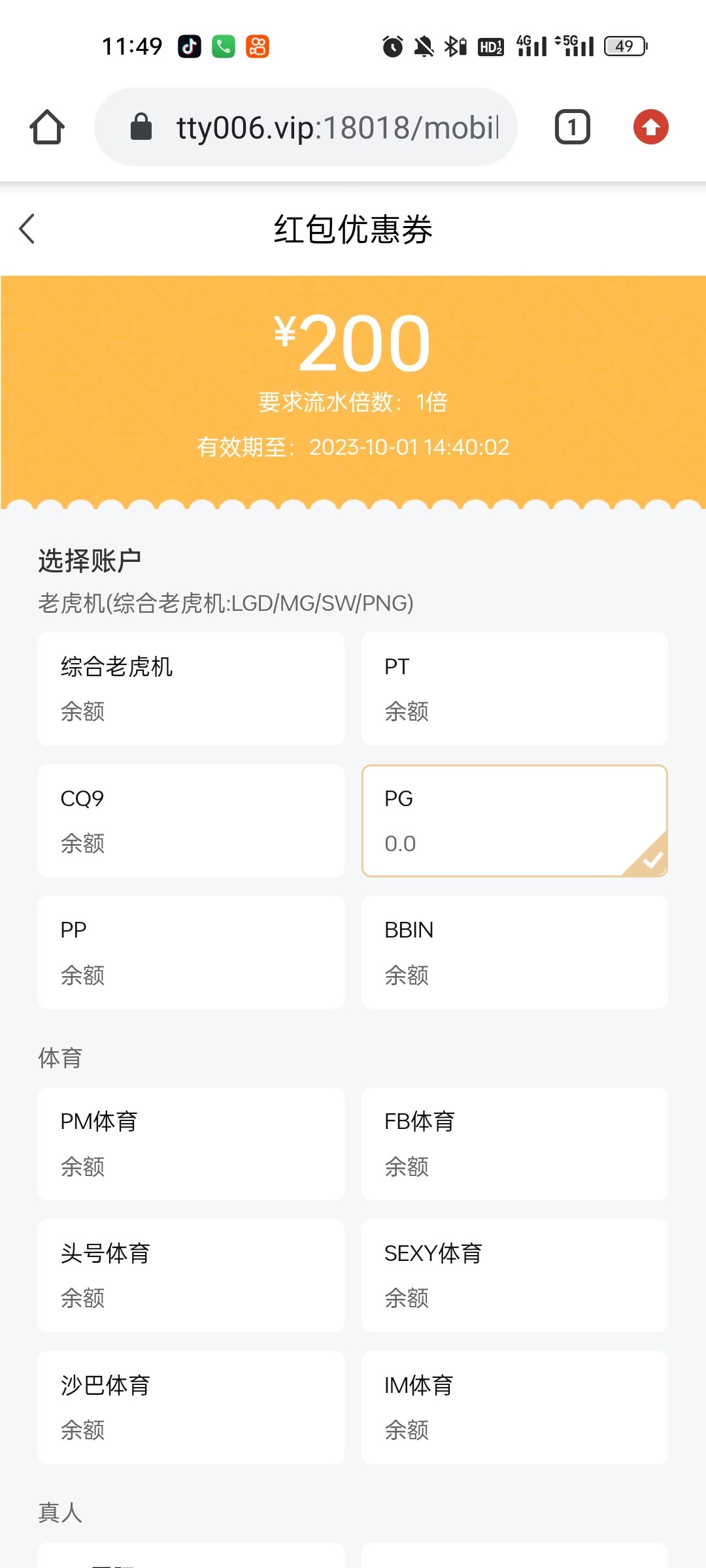Select the PM体育 account

191,1143
